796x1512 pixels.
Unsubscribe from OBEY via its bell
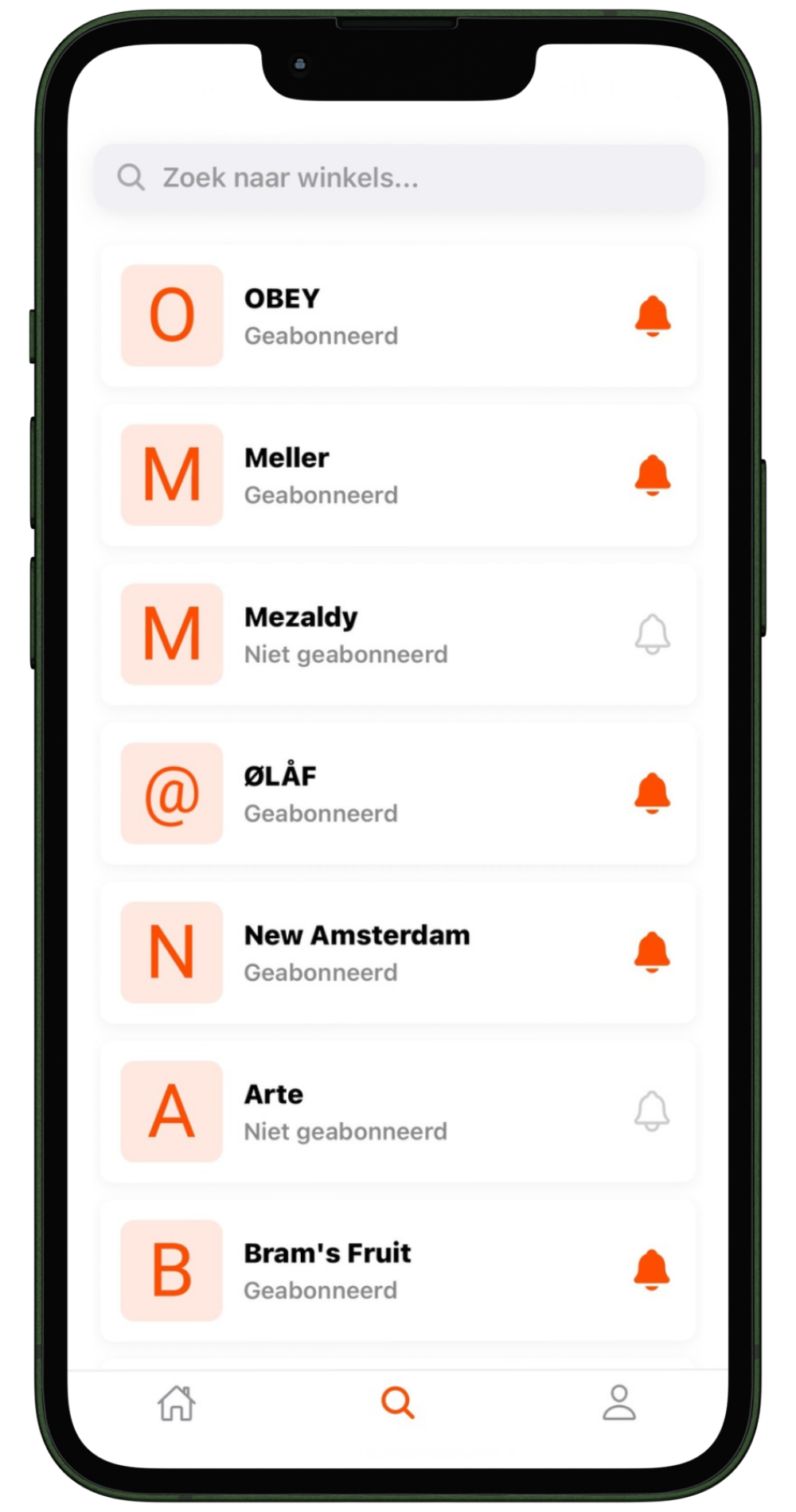[x=652, y=316]
